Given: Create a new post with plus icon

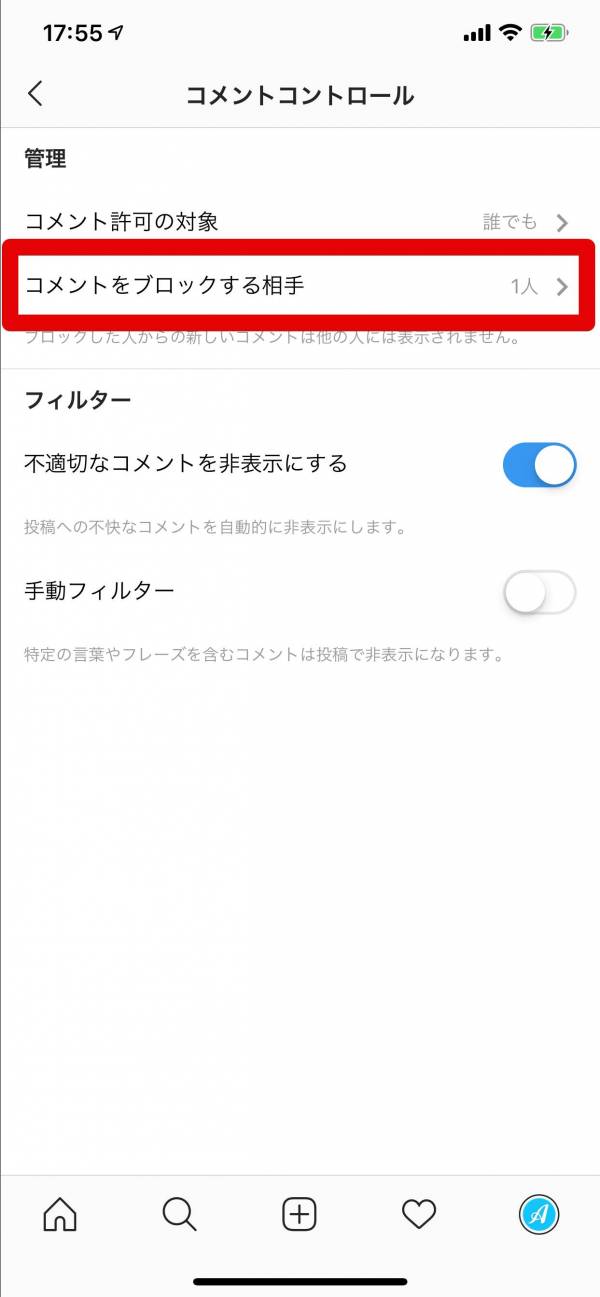Looking at the screenshot, I should pos(299,1215).
